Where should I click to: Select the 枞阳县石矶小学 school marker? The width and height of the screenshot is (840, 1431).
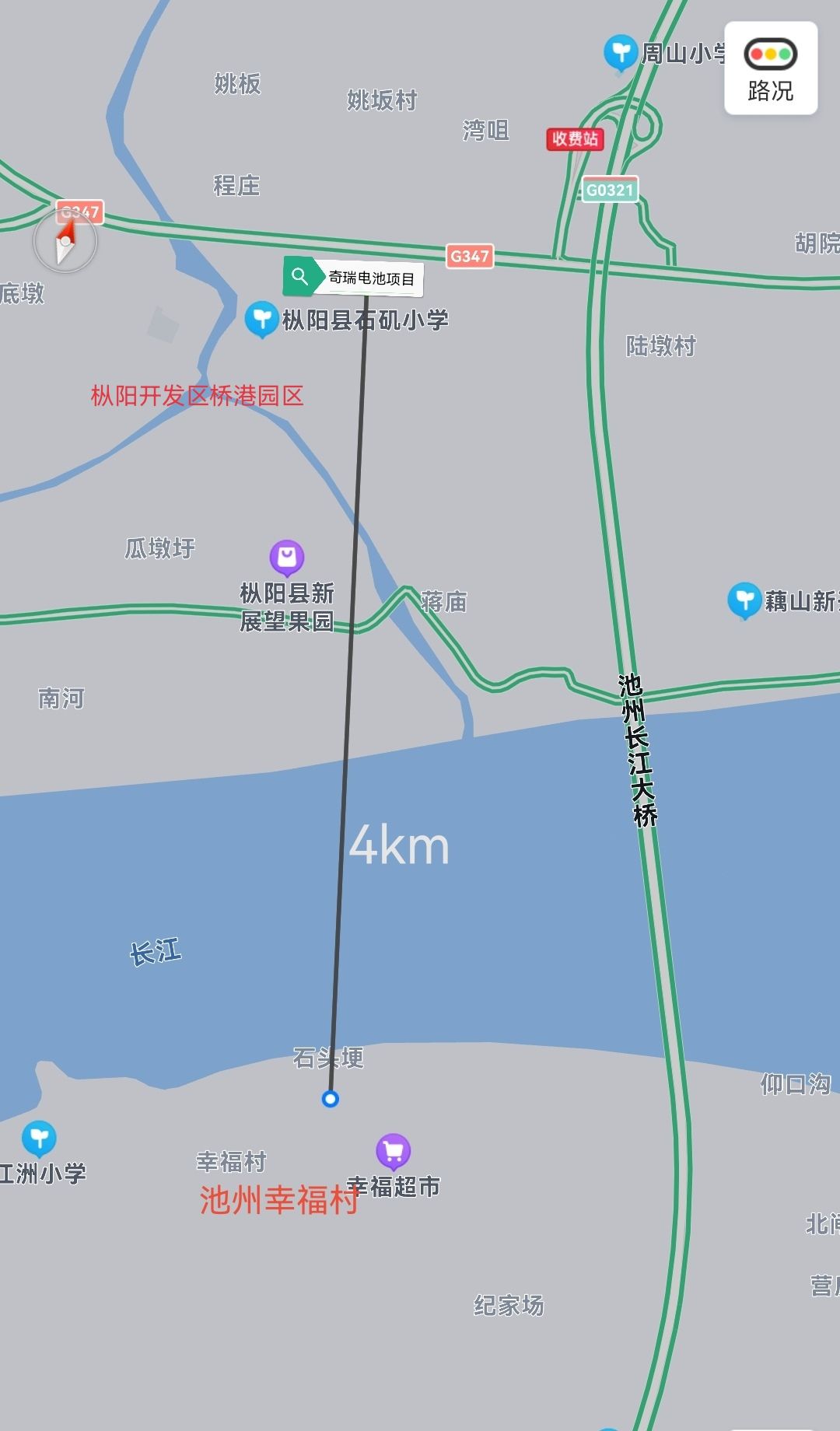262,319
